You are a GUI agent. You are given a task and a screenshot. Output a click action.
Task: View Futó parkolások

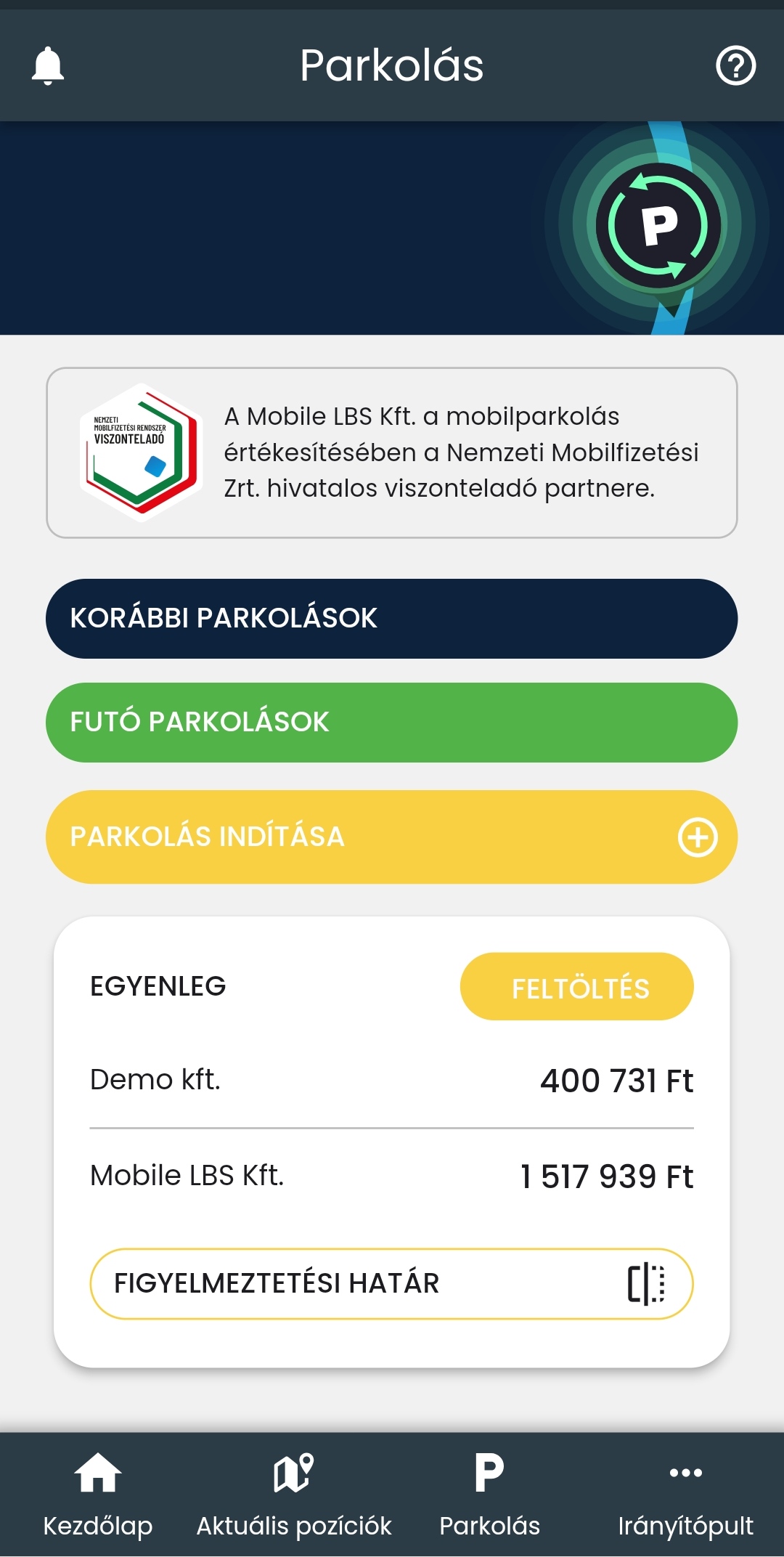(x=391, y=723)
